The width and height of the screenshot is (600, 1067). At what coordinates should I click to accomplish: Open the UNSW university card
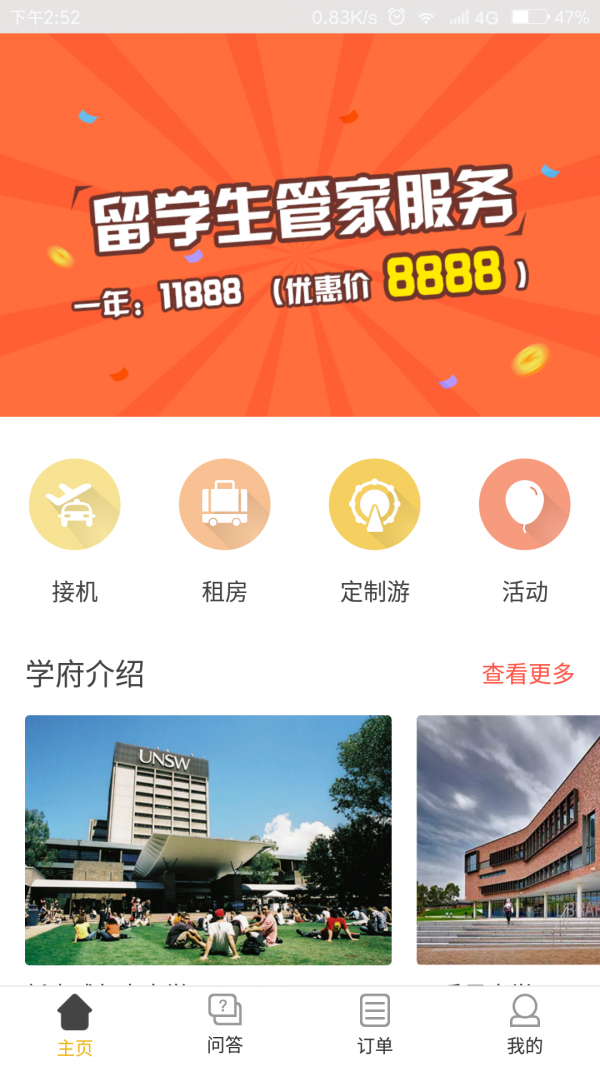(208, 840)
